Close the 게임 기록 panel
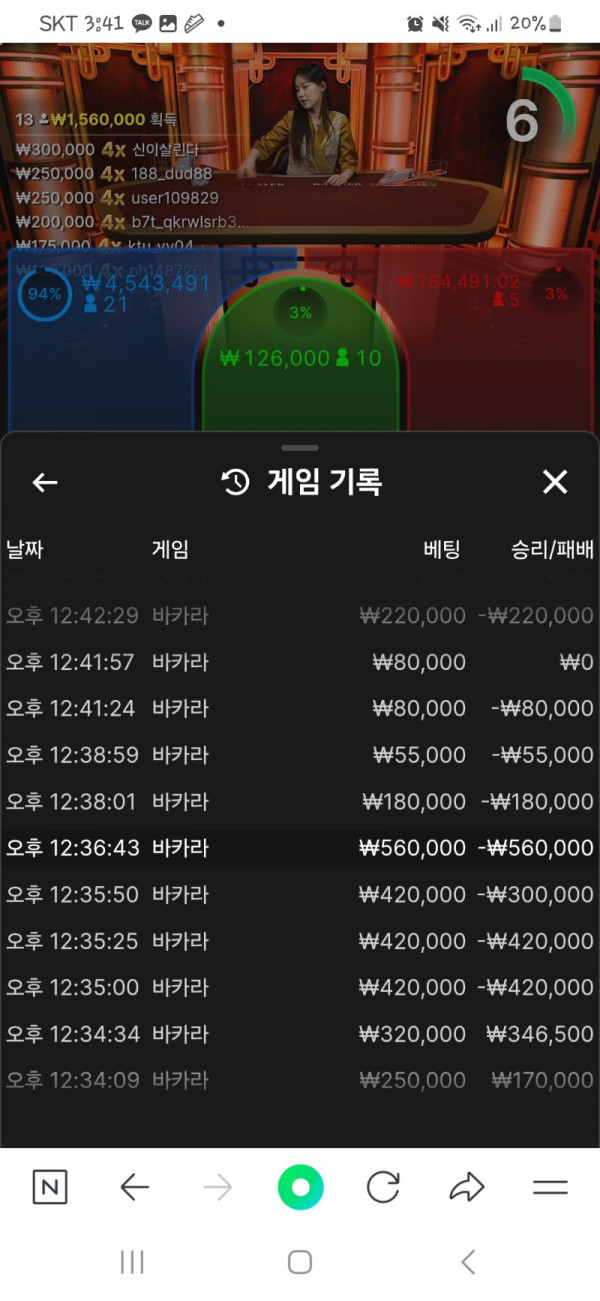This screenshot has width=600, height=1301. pos(554,483)
